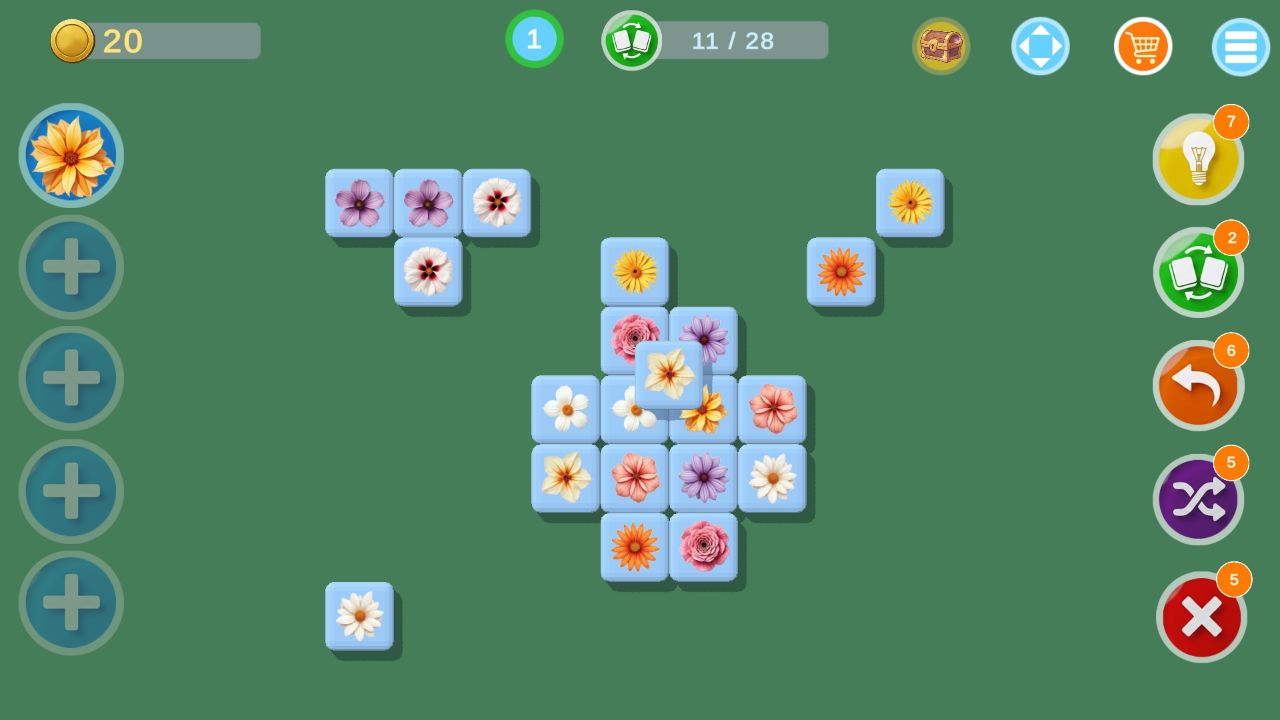
Task: Use the lightbulb hint button
Action: point(1198,159)
